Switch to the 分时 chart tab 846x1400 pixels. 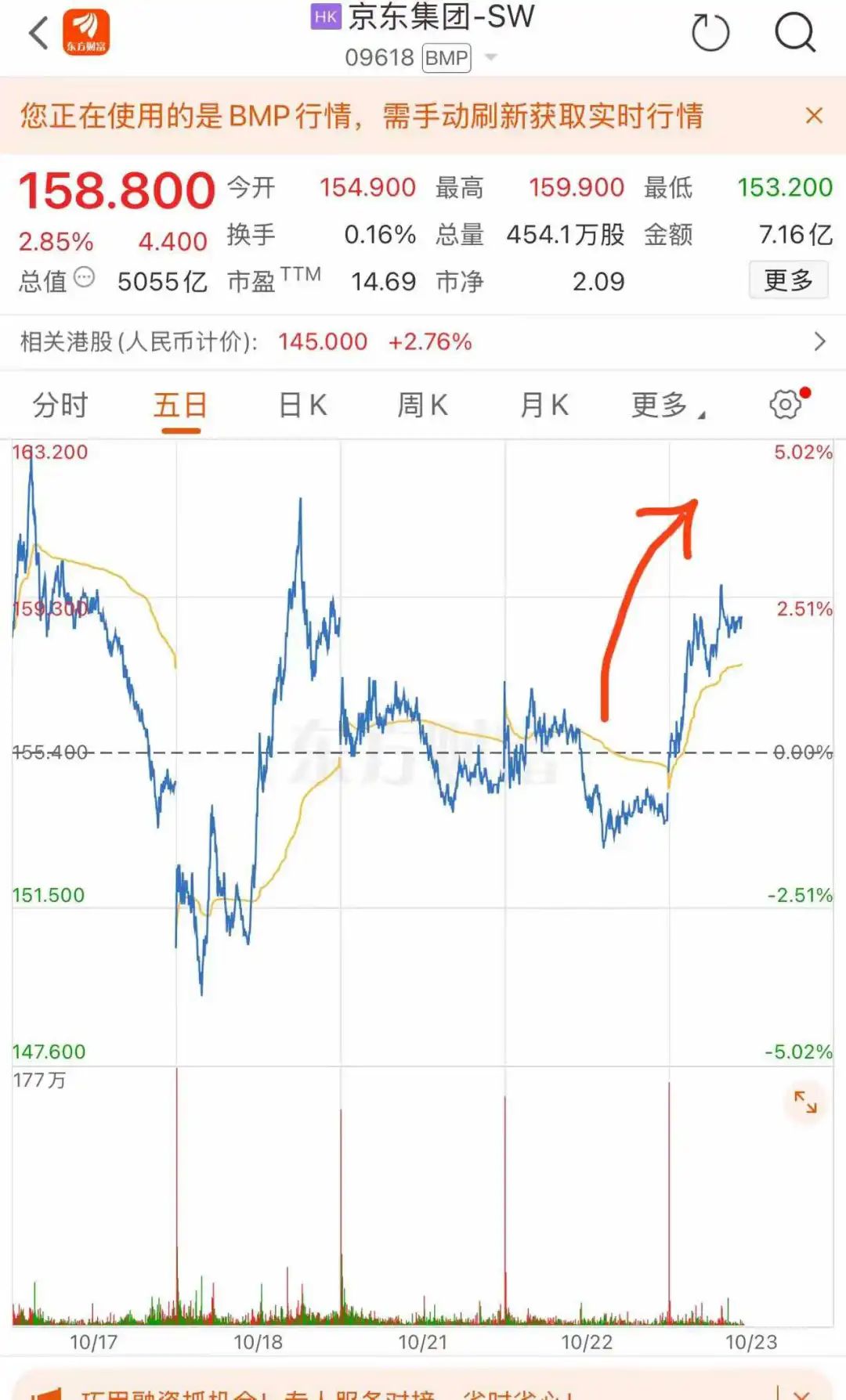pos(60,406)
